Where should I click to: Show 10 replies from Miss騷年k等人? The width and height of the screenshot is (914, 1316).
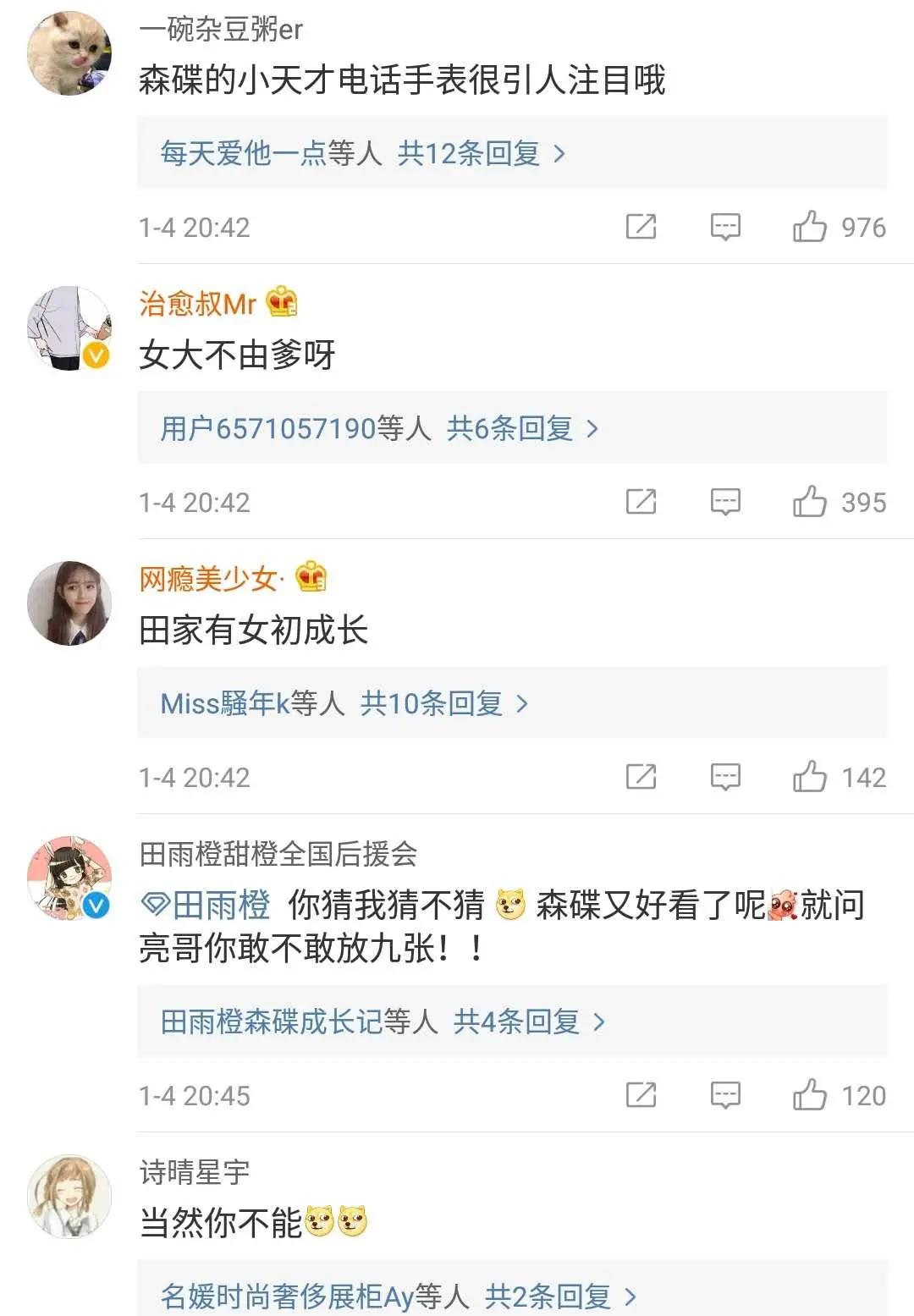[512, 703]
